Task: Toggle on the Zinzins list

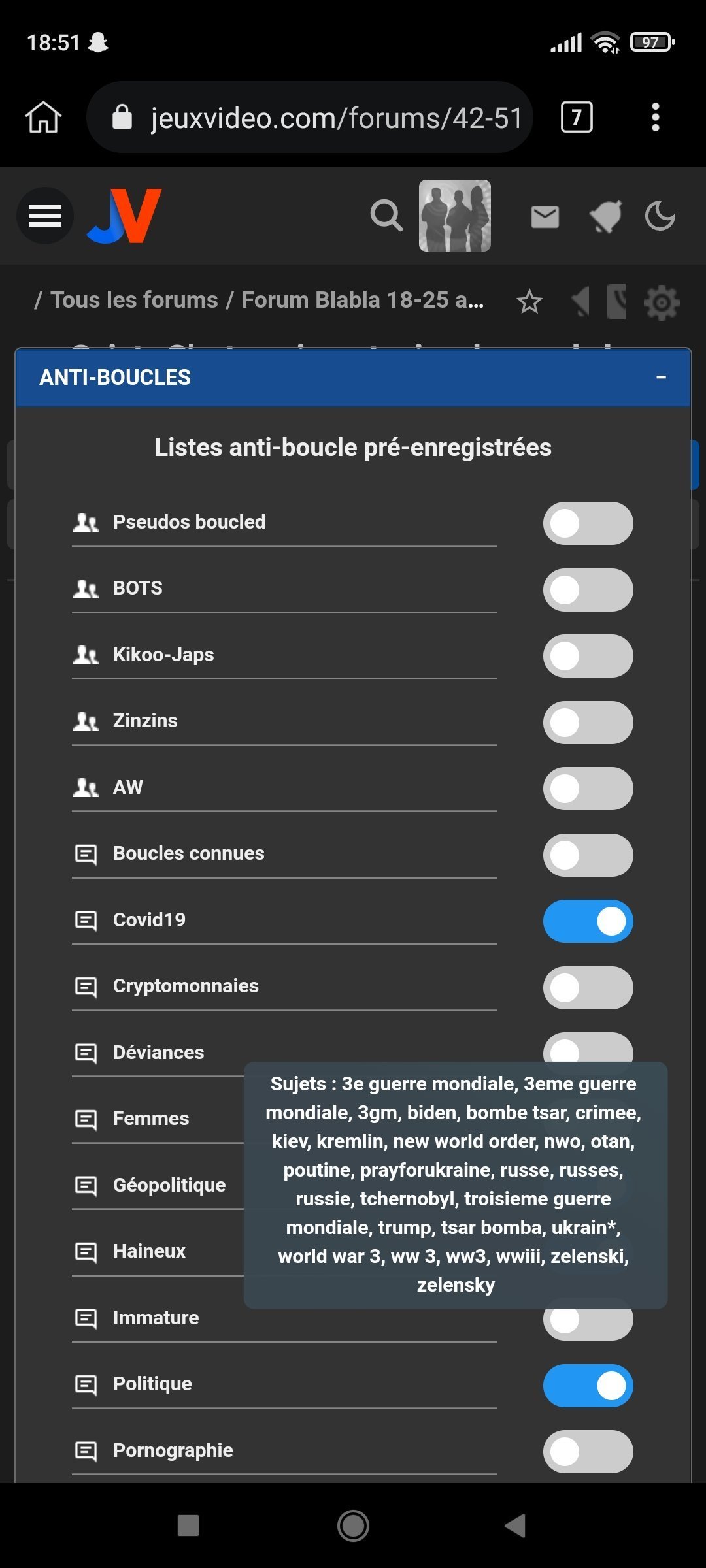Action: click(x=588, y=723)
